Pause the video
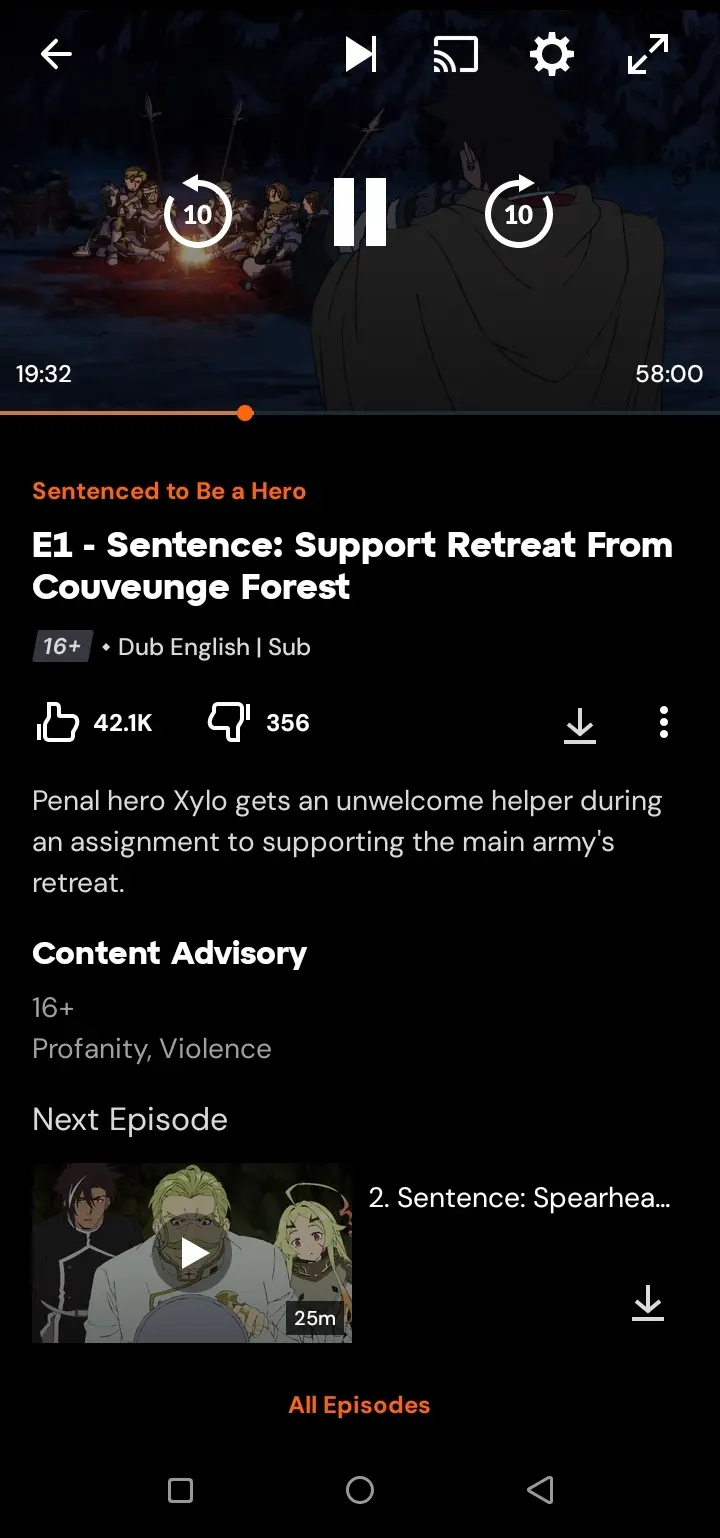Viewport: 720px width, 1538px height. pos(360,212)
